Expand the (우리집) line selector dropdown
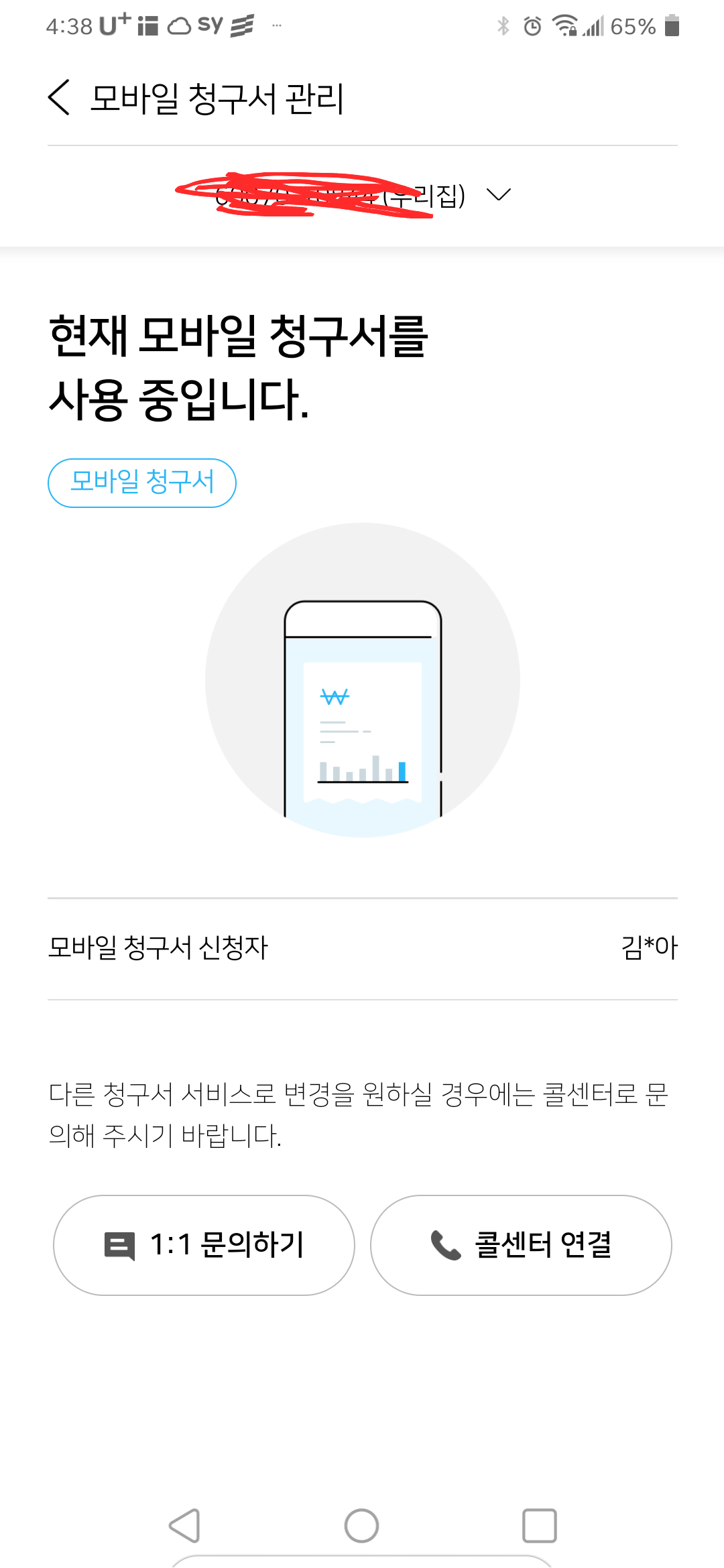Viewport: 724px width, 1568px height. 498,195
